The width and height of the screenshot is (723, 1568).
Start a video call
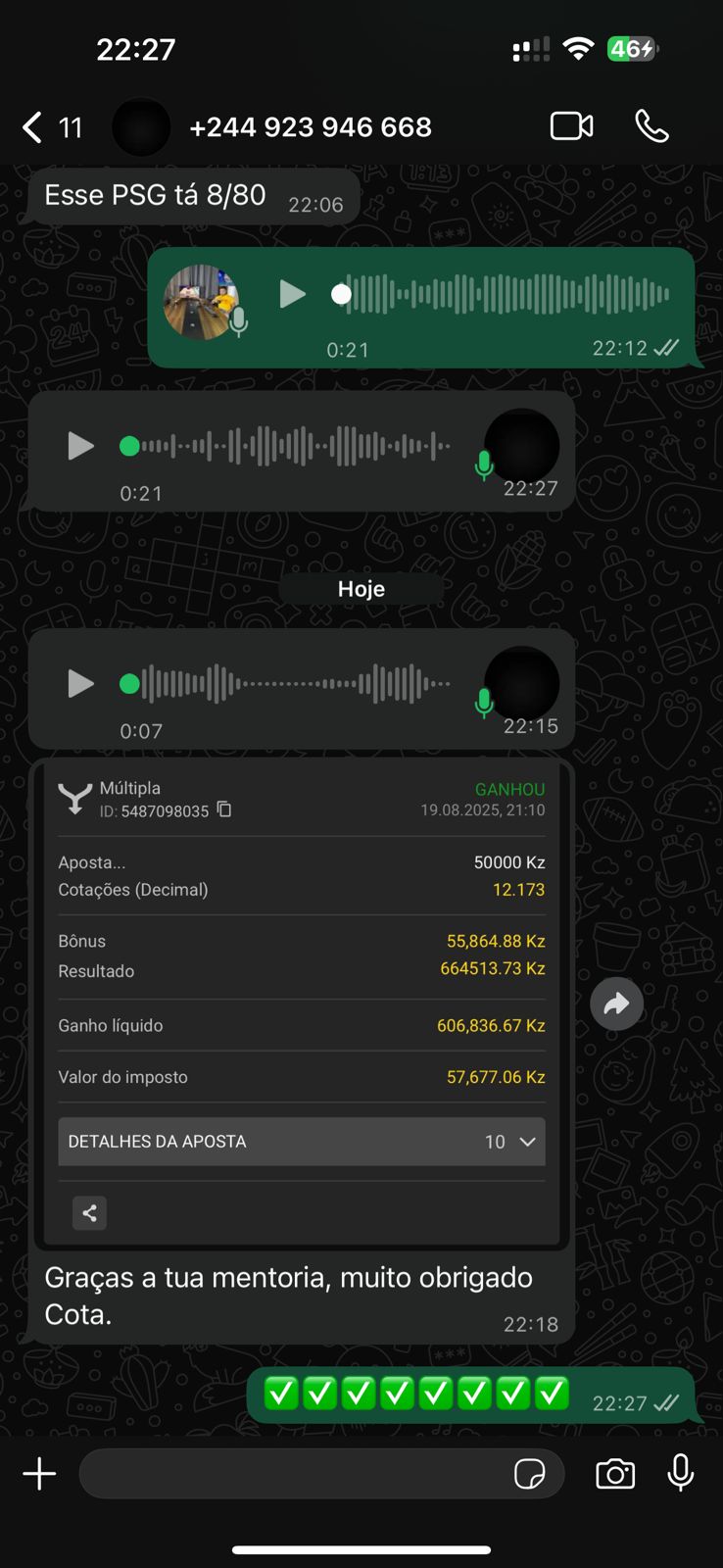(571, 126)
